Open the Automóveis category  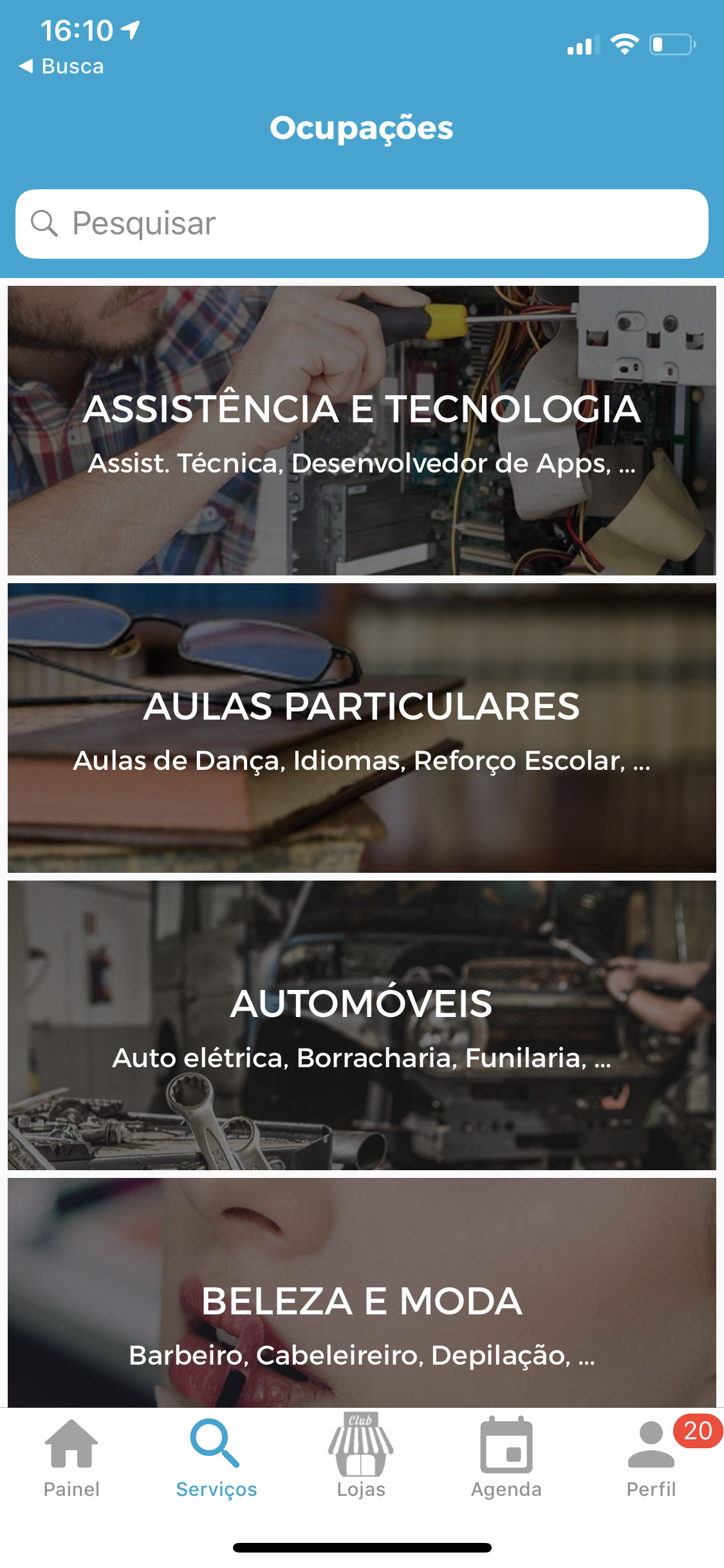point(362,1025)
